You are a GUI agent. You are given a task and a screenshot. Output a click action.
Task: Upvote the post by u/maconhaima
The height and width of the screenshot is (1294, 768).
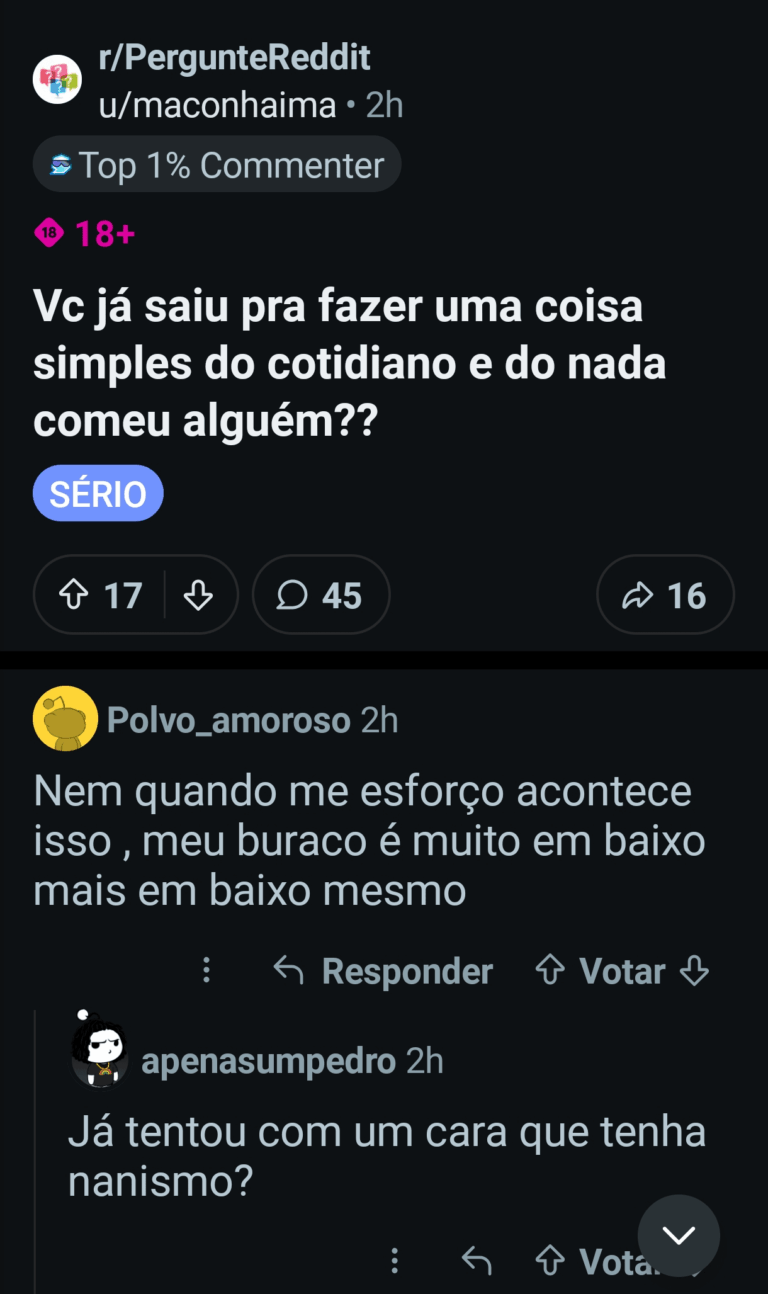tap(73, 596)
